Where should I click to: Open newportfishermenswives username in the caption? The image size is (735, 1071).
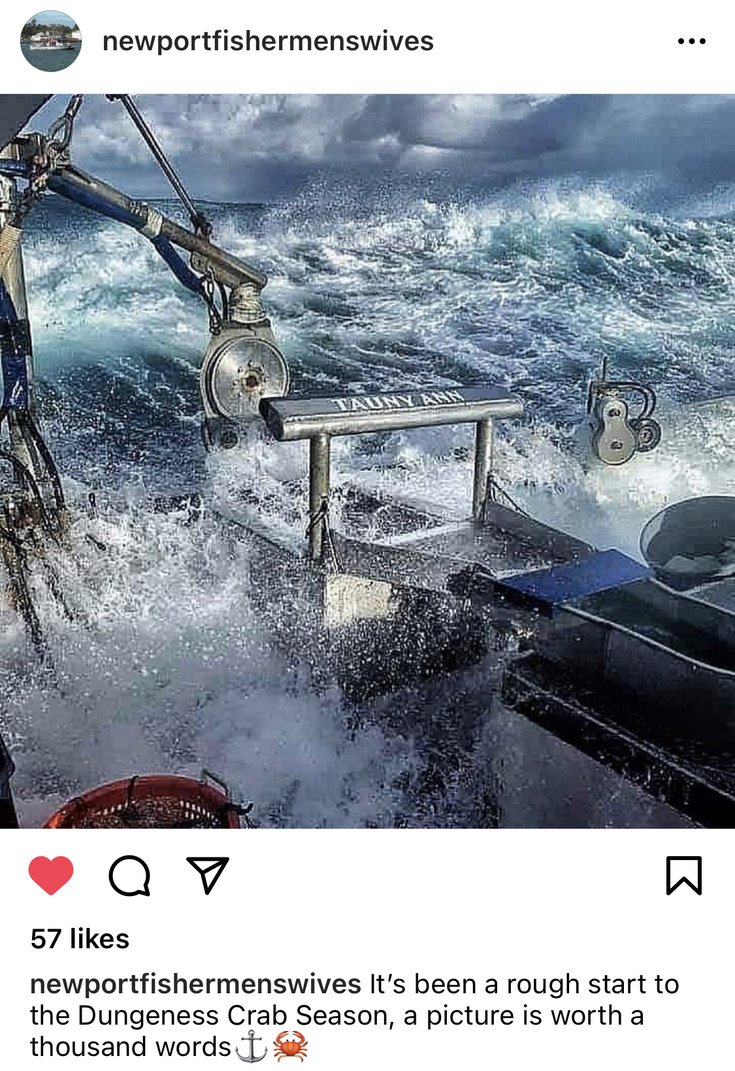coord(195,984)
